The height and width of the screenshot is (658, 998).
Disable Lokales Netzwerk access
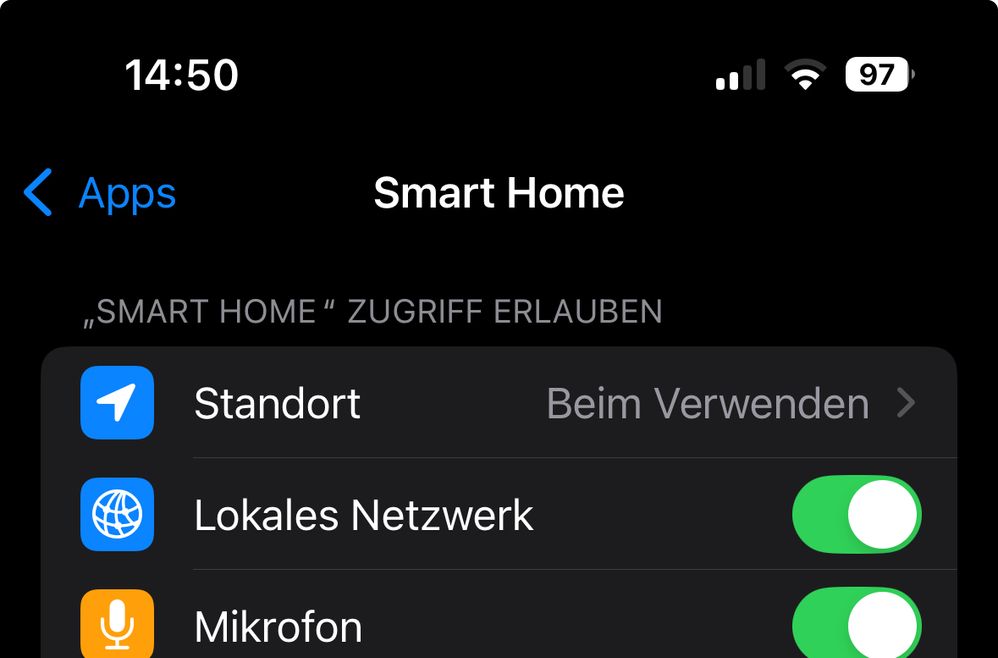(856, 516)
